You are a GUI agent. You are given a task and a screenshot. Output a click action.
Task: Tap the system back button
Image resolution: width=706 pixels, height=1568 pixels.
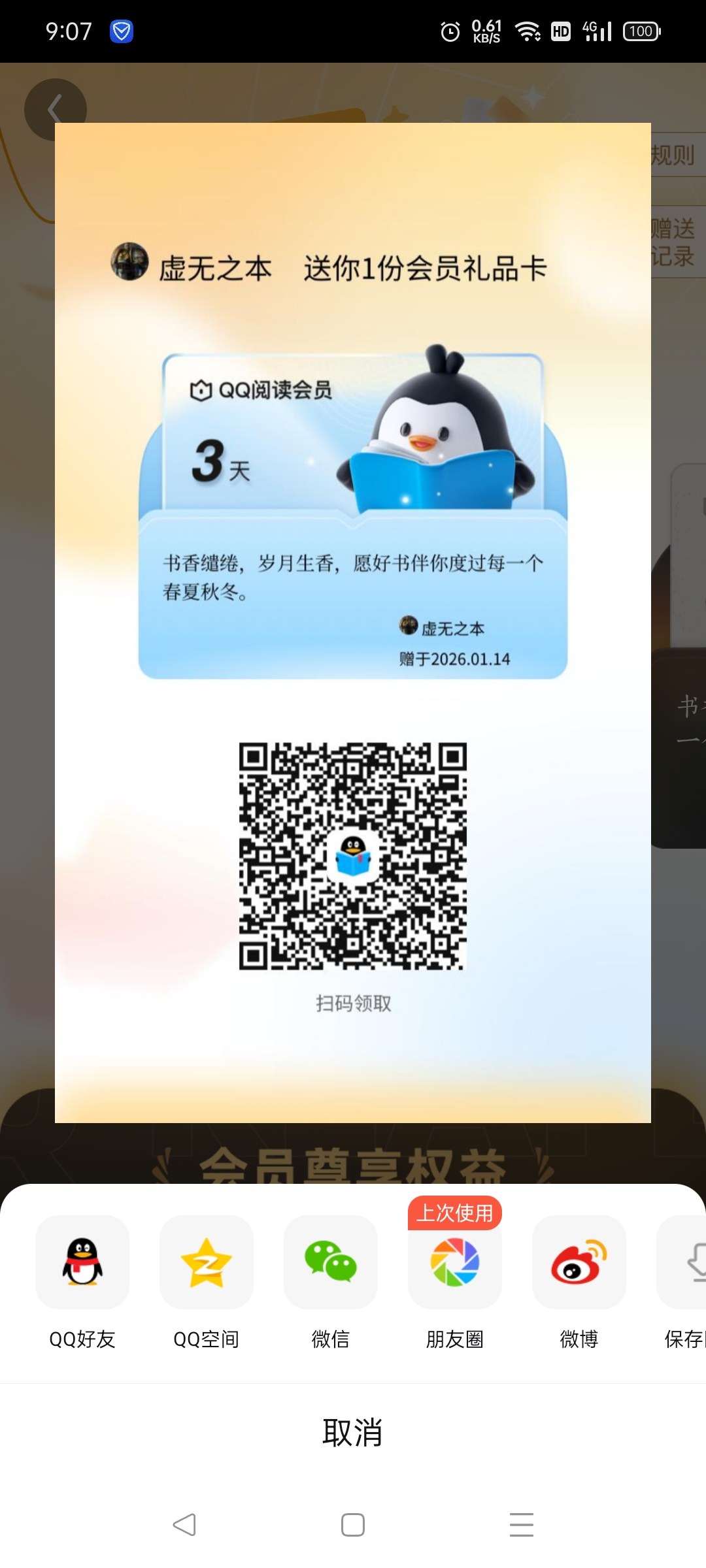pos(184,1525)
